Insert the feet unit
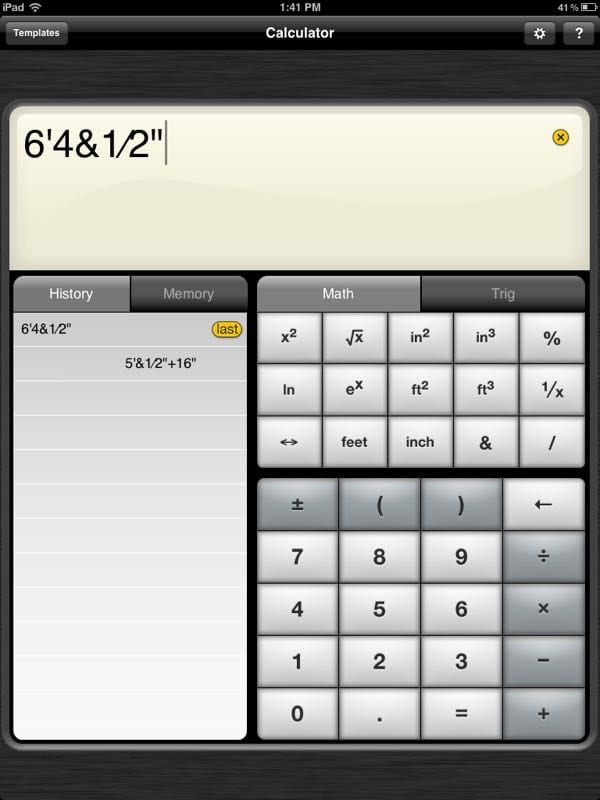The height and width of the screenshot is (800, 600). pyautogui.click(x=354, y=442)
